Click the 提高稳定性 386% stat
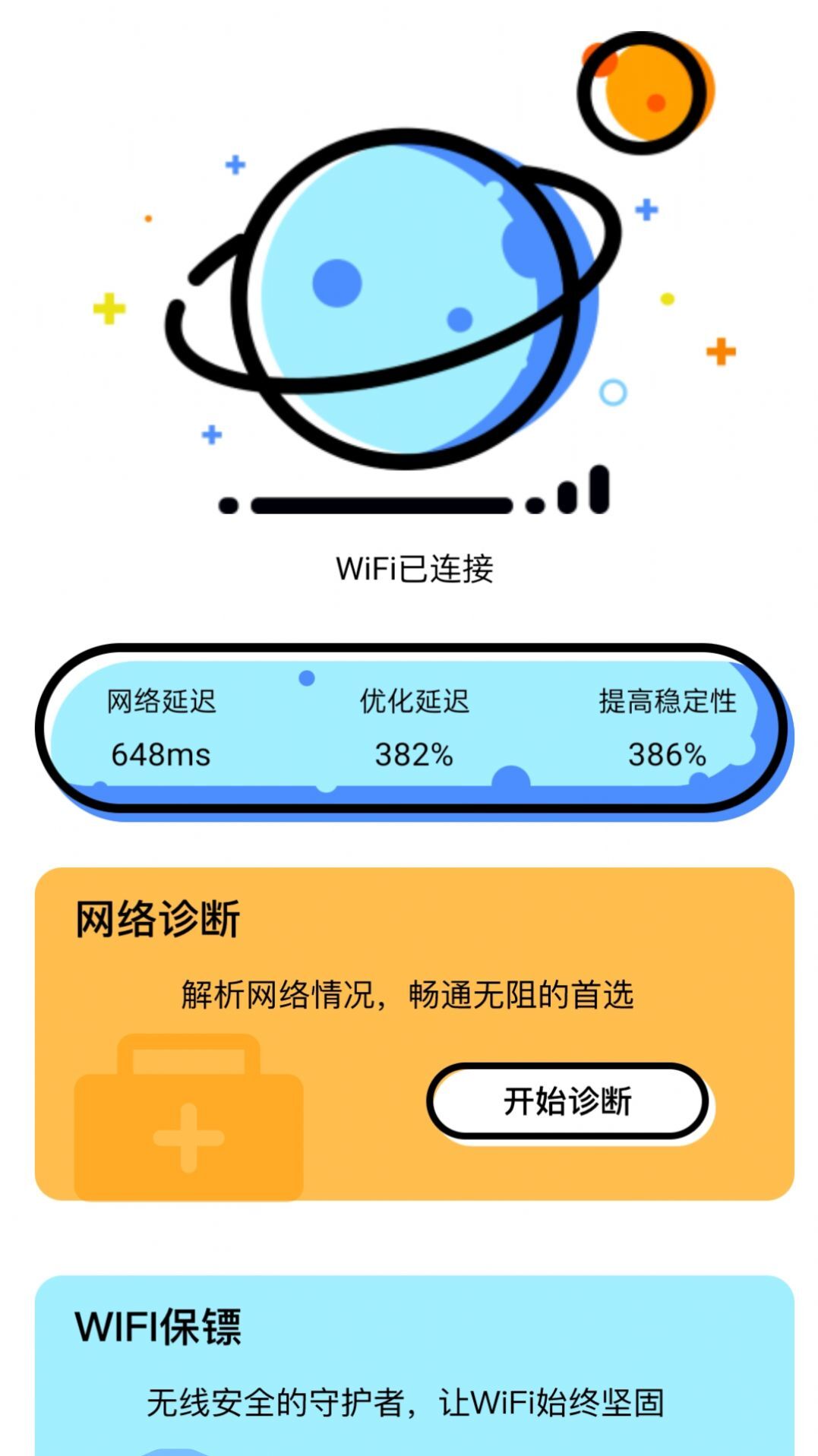The width and height of the screenshot is (818, 1456). pyautogui.click(x=668, y=729)
